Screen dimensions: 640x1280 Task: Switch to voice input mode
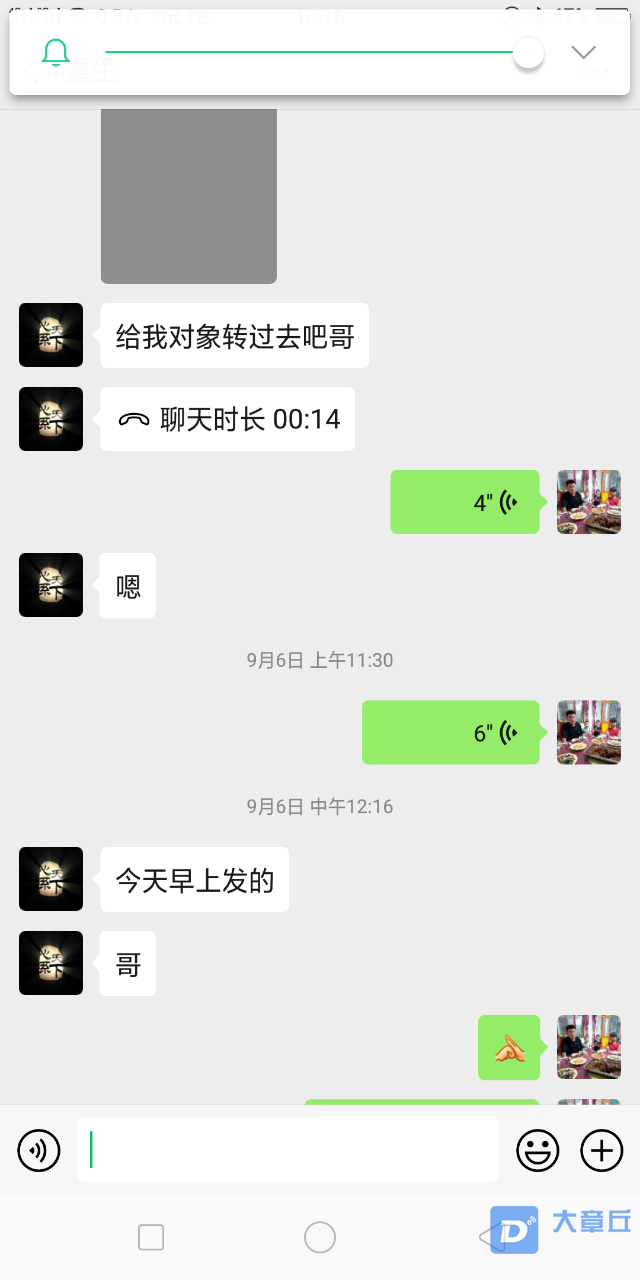coord(39,1151)
